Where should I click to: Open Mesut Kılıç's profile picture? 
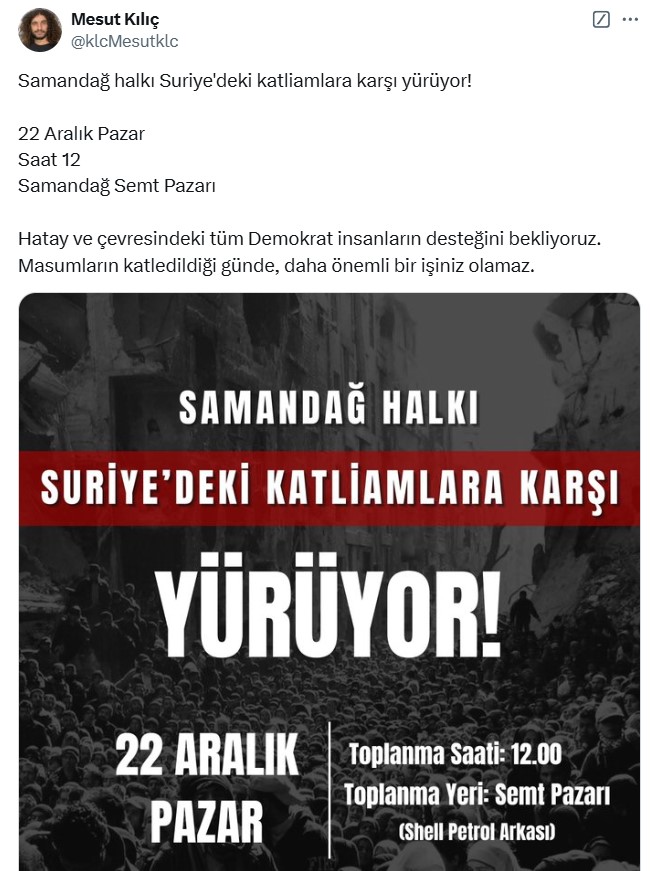[40, 30]
